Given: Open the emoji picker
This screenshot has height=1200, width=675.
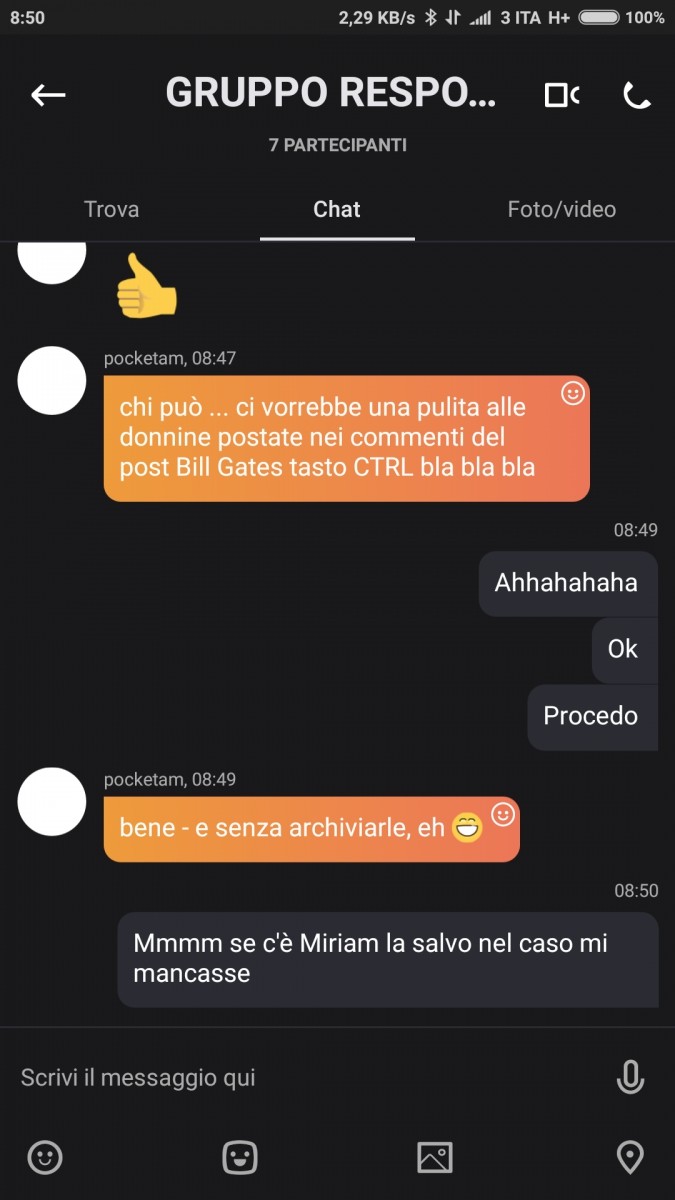Looking at the screenshot, I should [x=45, y=1157].
